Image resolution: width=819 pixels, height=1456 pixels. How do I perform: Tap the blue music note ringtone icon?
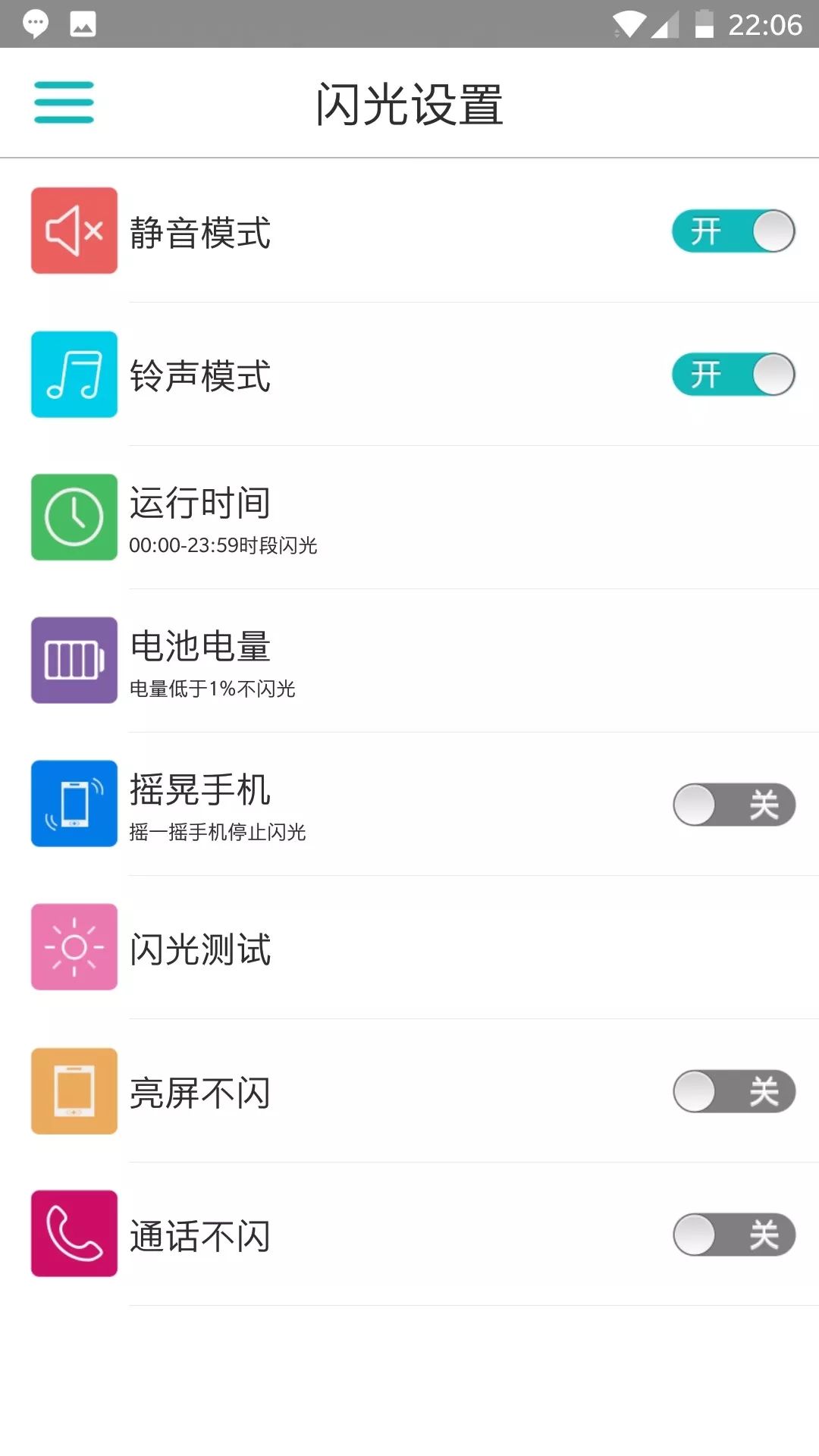click(73, 373)
